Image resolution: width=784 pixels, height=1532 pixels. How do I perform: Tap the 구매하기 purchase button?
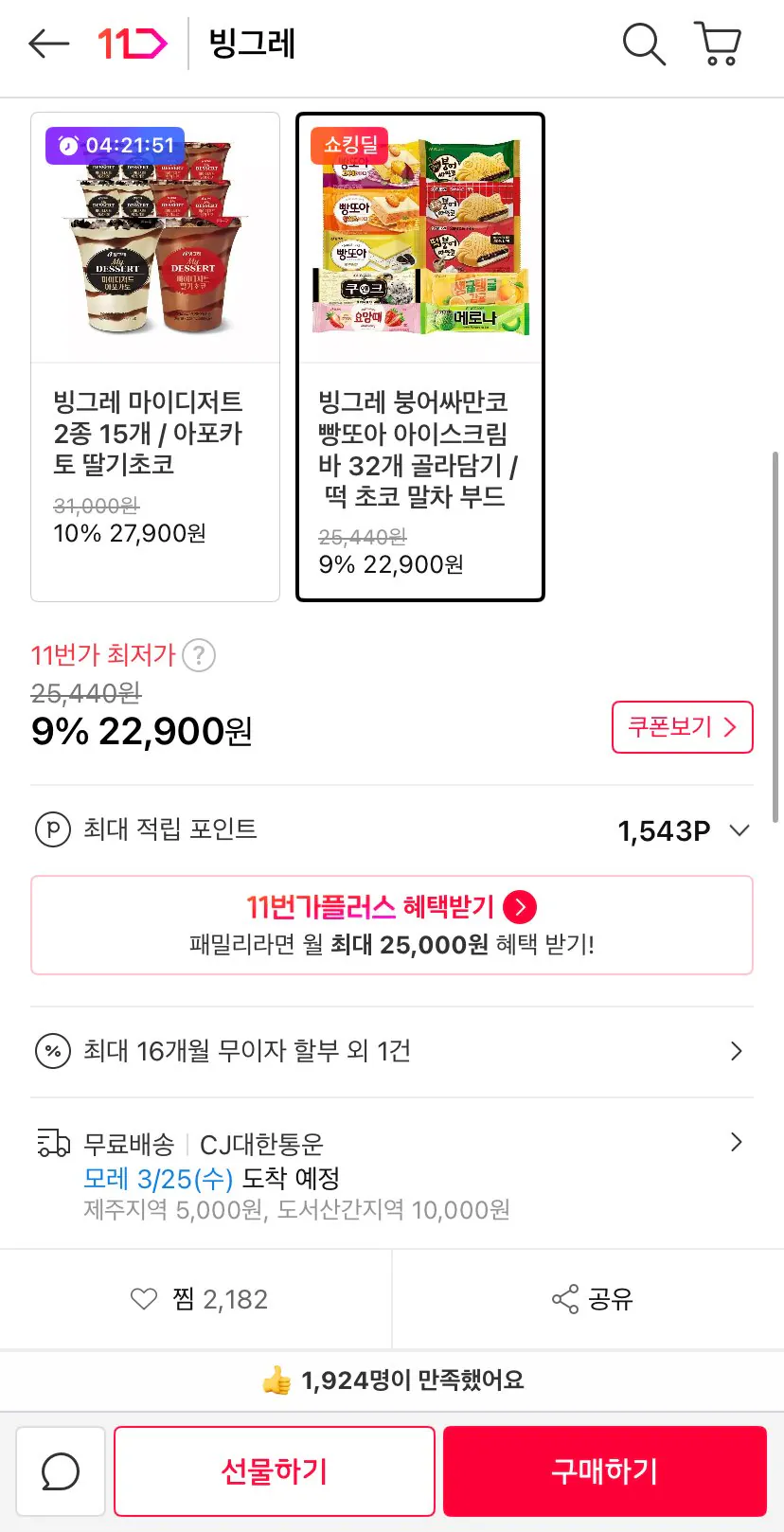point(603,1470)
